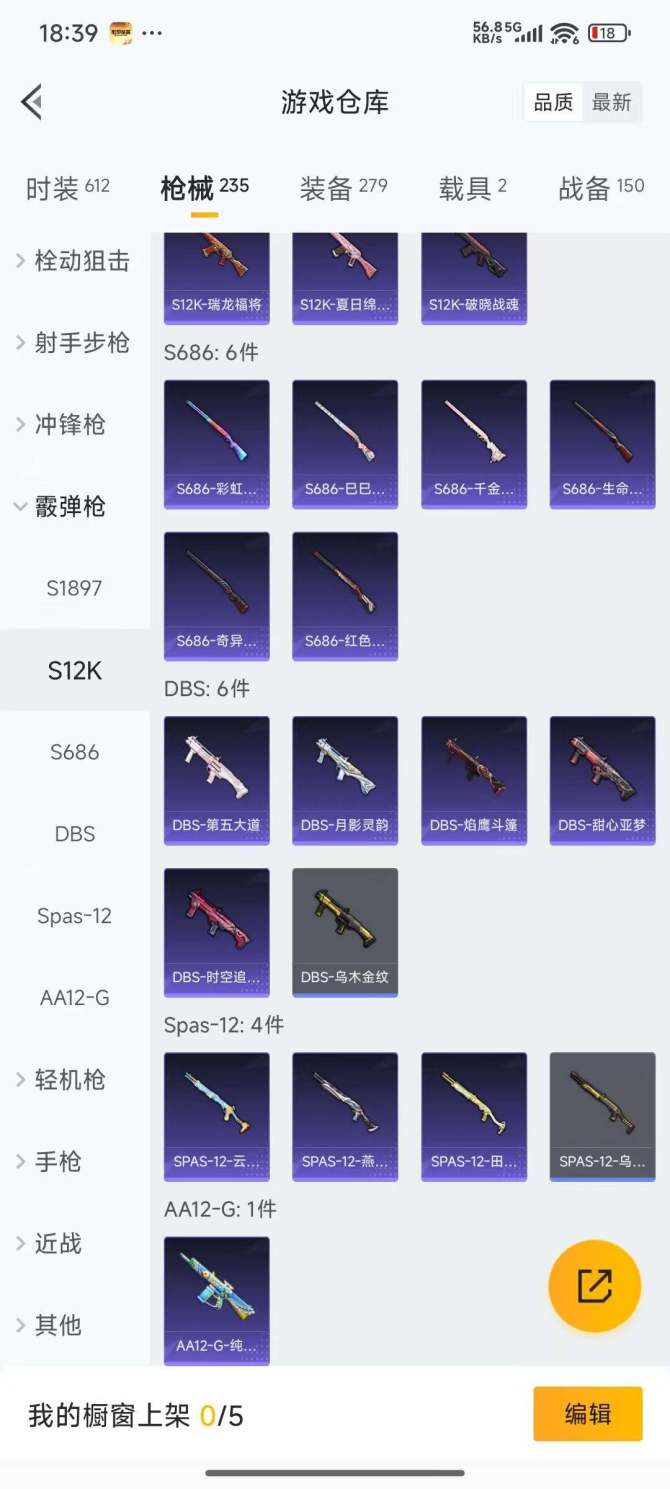670x1489 pixels.
Task: Select S1897 in the sidebar
Action: pyautogui.click(x=74, y=588)
